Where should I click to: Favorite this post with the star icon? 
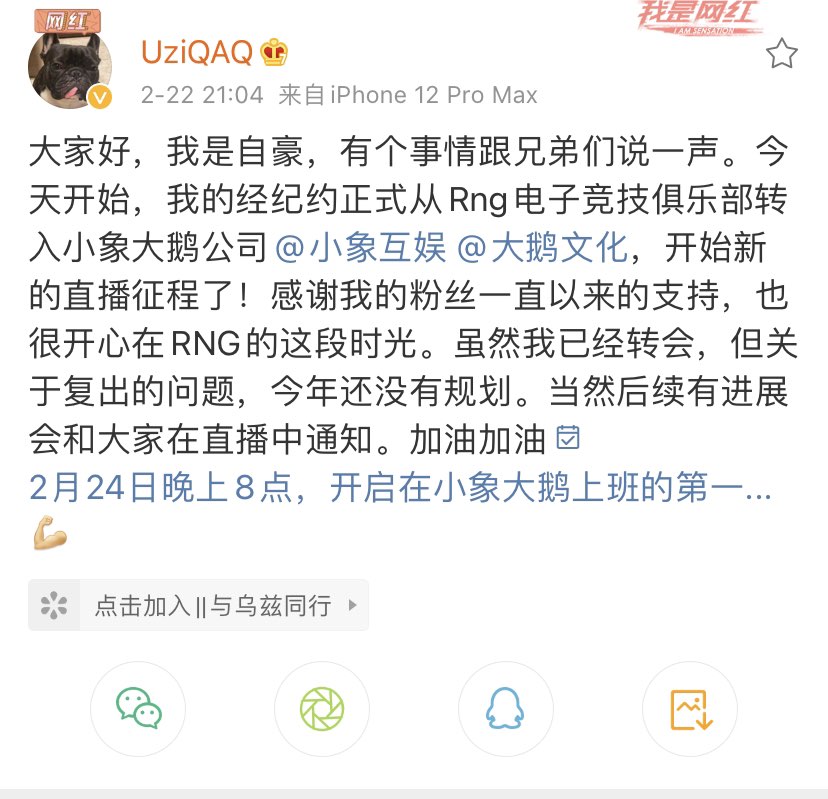point(781,54)
